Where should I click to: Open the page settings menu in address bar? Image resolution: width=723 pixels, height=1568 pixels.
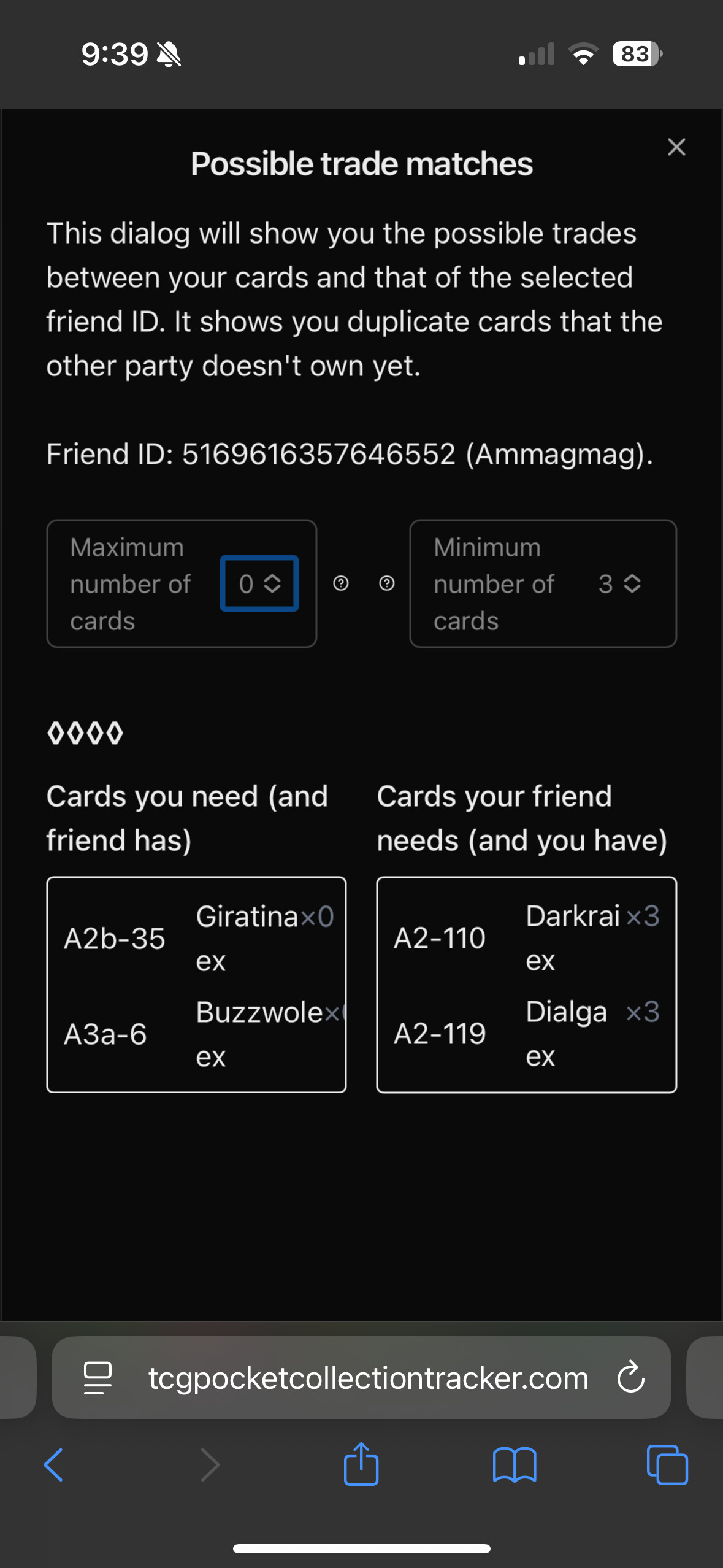98,1378
